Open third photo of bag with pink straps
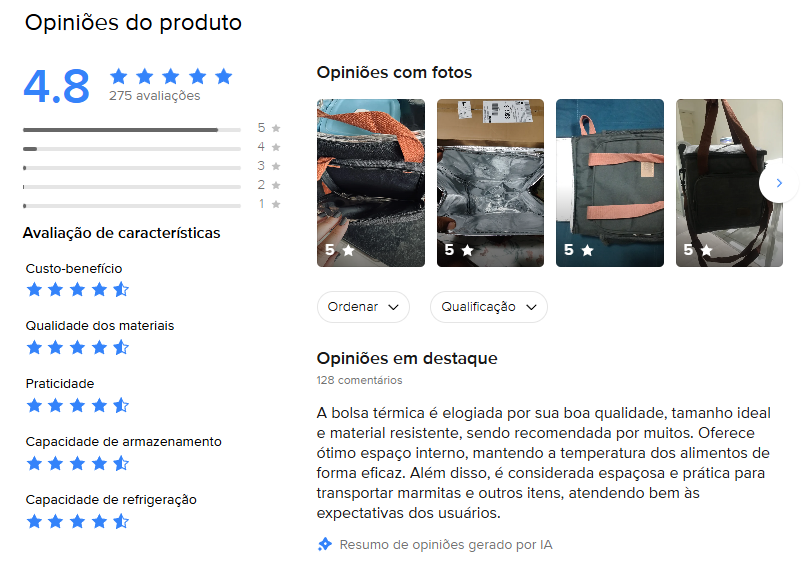This screenshot has height=573, width=807. [609, 183]
